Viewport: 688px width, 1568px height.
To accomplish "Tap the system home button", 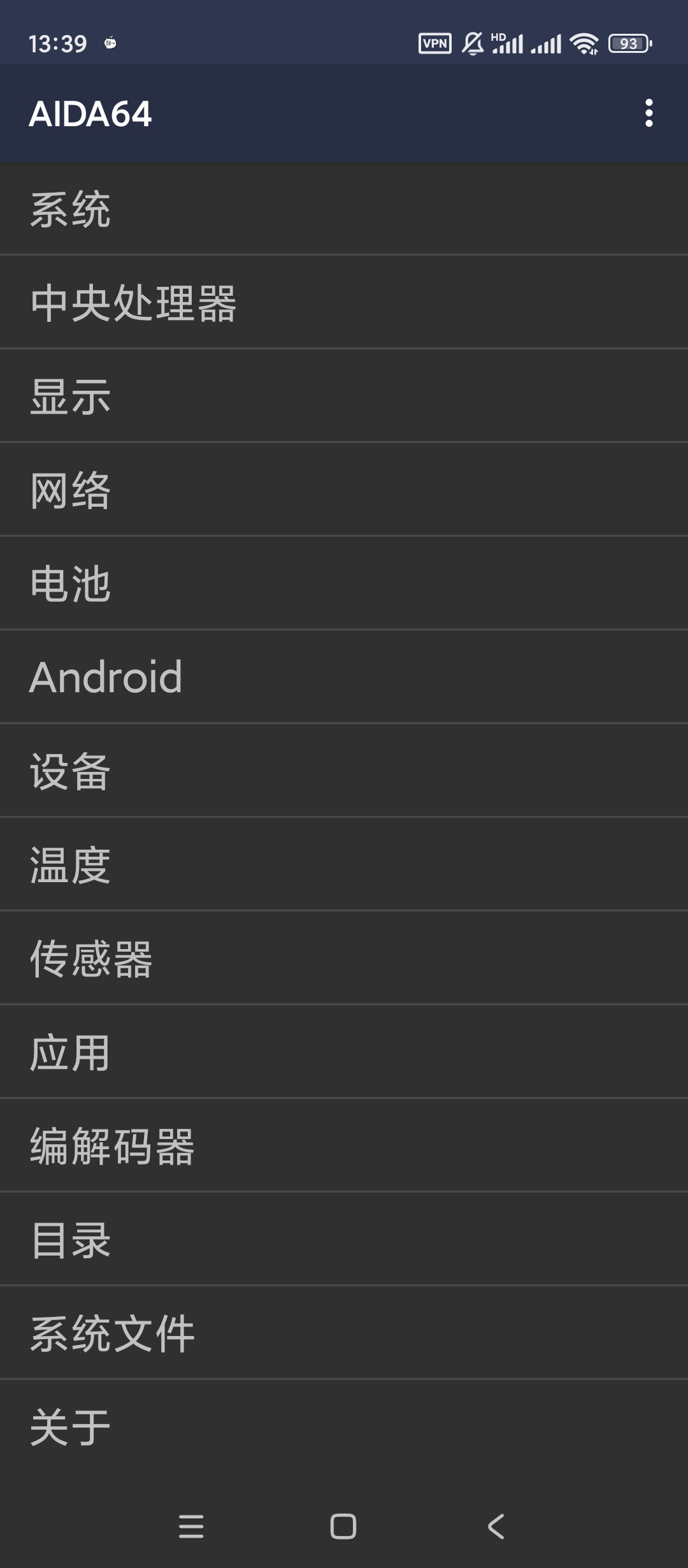I will coord(343,1527).
